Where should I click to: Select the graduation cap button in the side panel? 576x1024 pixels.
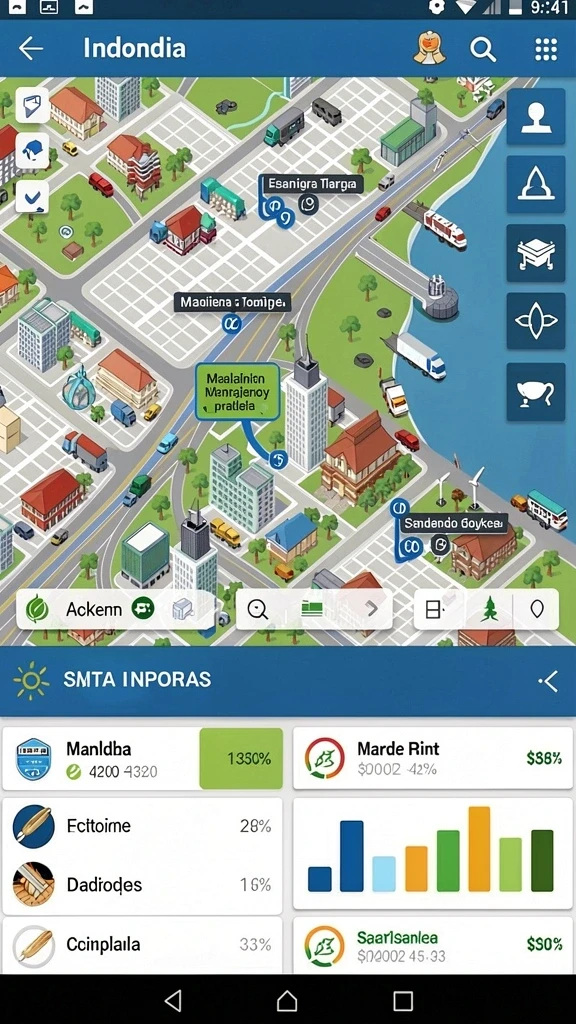(536, 253)
